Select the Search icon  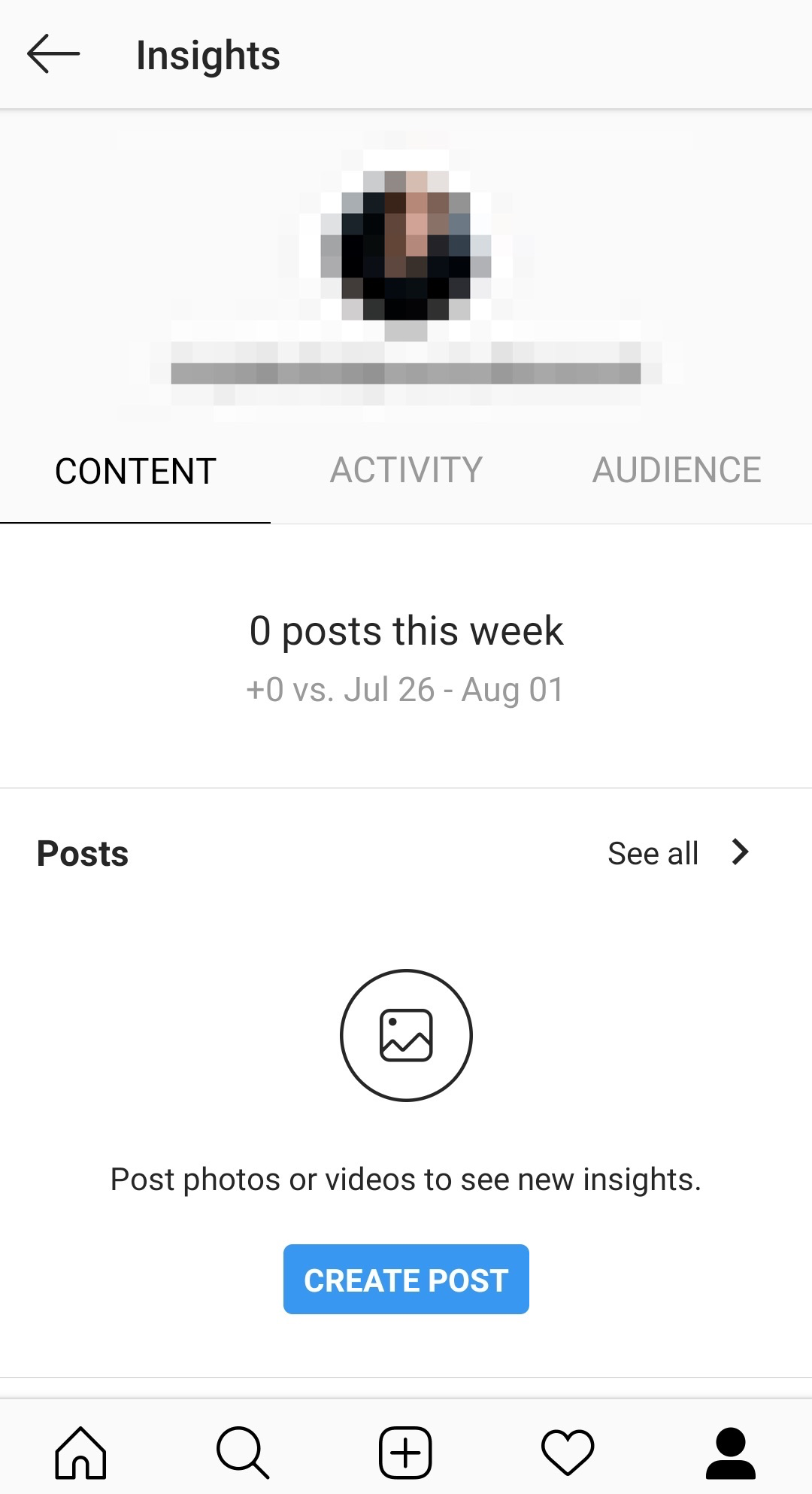coord(243,1452)
